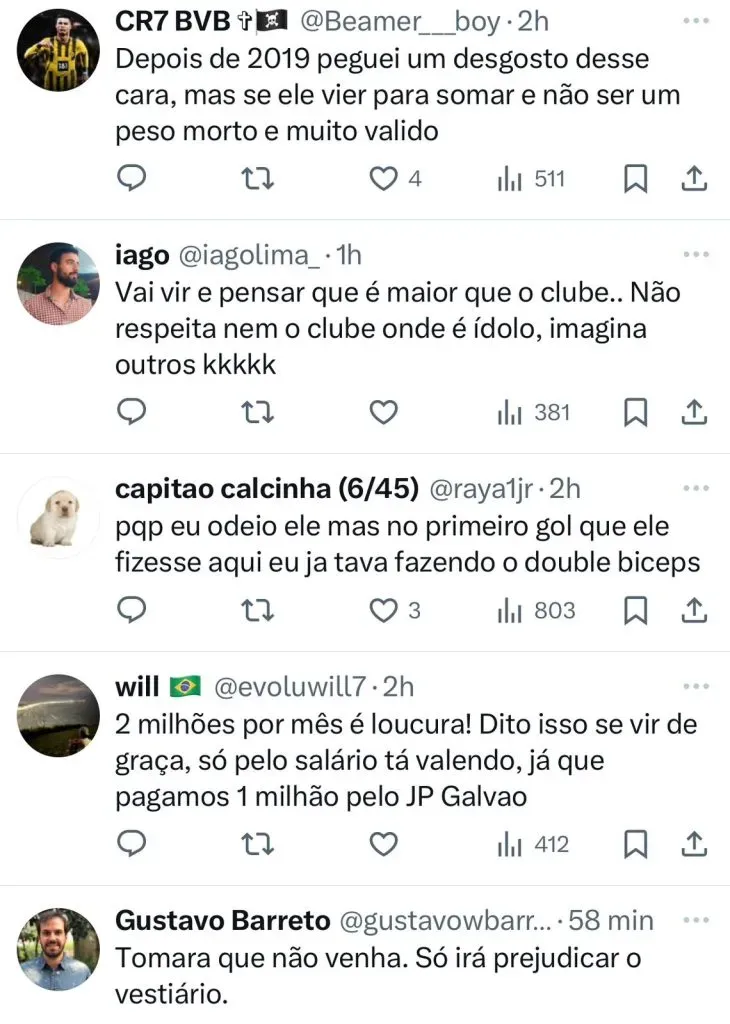
Task: Reply to CR7 BVB's tweet
Action: 132,179
